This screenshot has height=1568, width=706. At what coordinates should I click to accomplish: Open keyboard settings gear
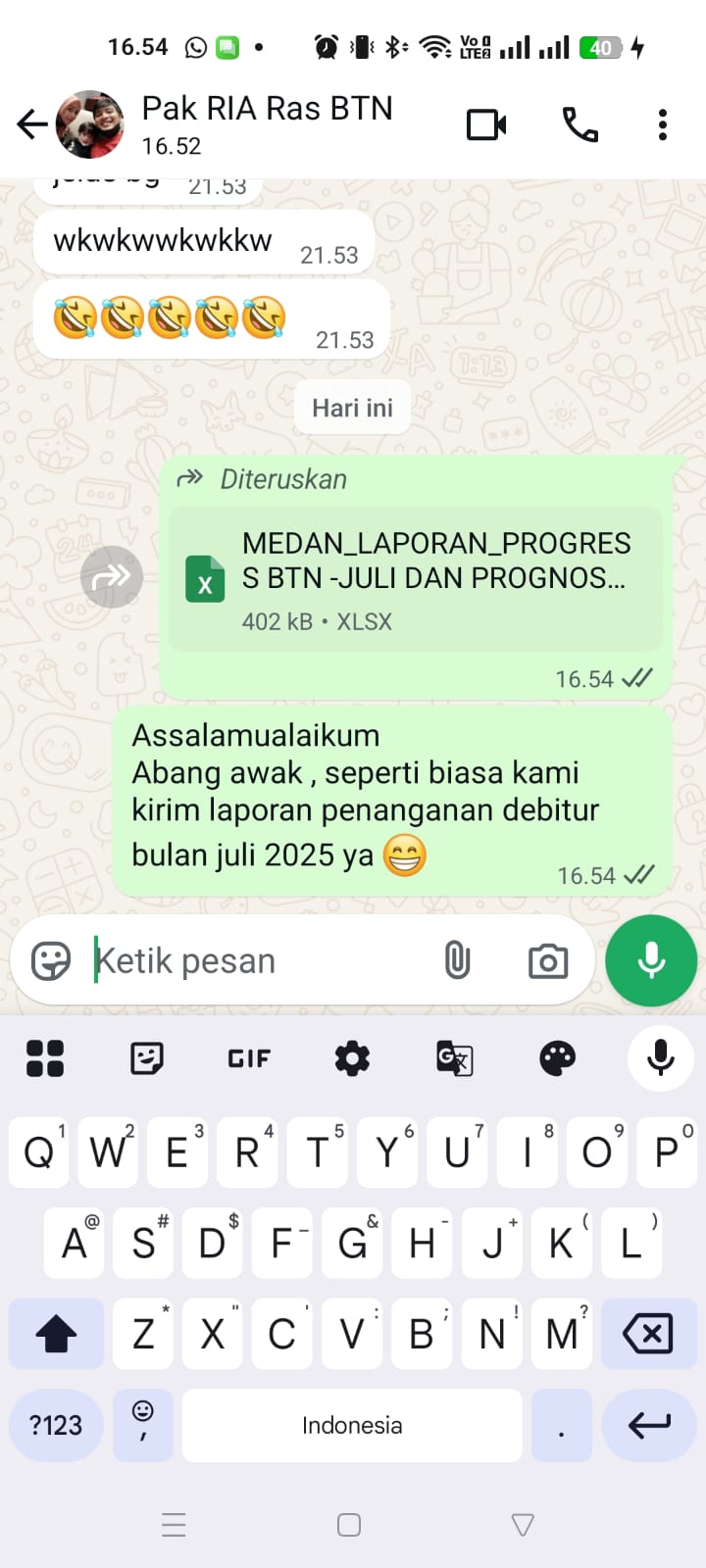tap(352, 1058)
